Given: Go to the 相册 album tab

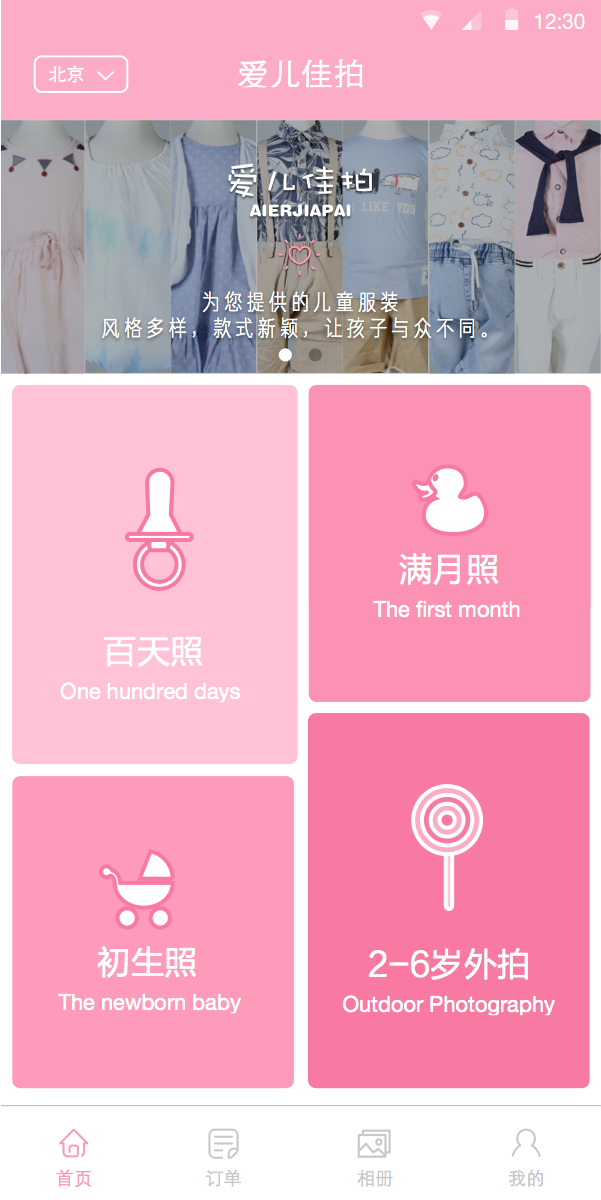Looking at the screenshot, I should pyautogui.click(x=374, y=1156).
